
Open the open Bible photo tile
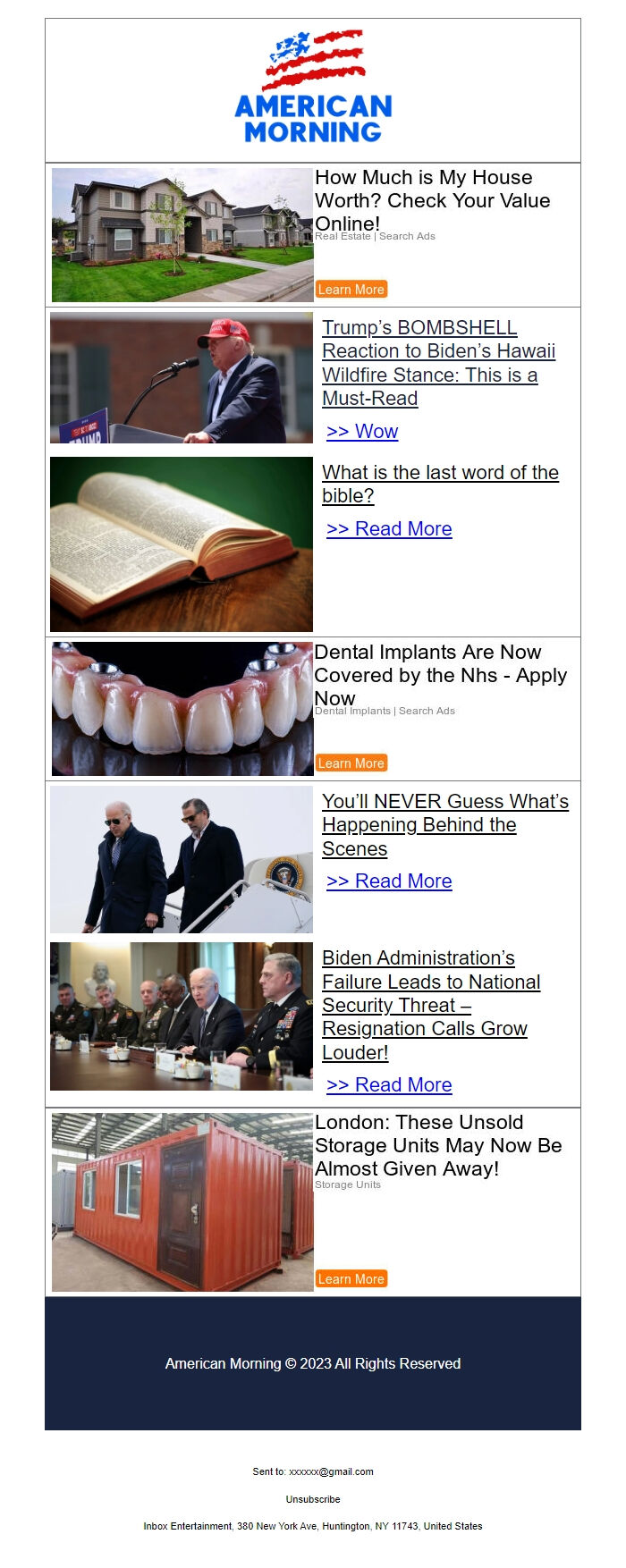[x=182, y=544]
